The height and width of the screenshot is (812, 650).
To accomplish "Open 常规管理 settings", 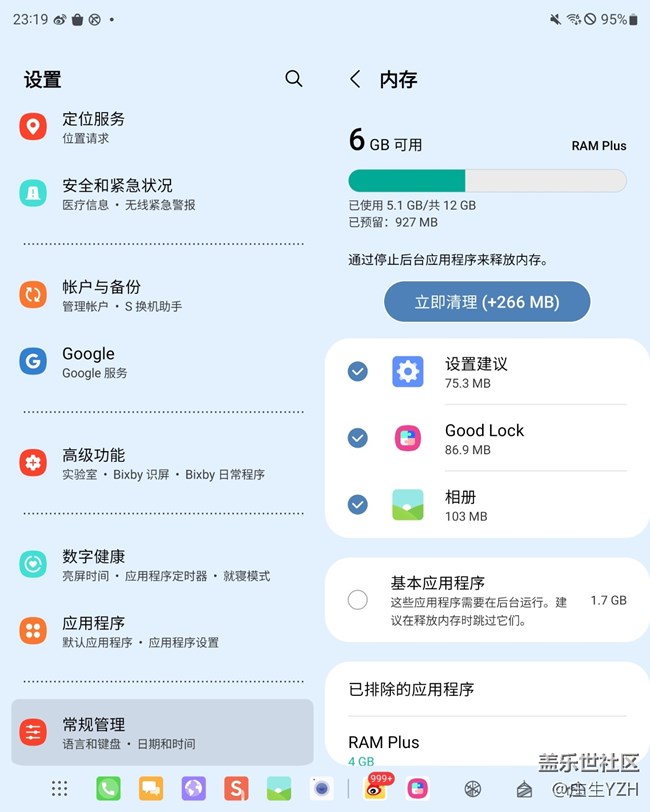I will coord(160,732).
